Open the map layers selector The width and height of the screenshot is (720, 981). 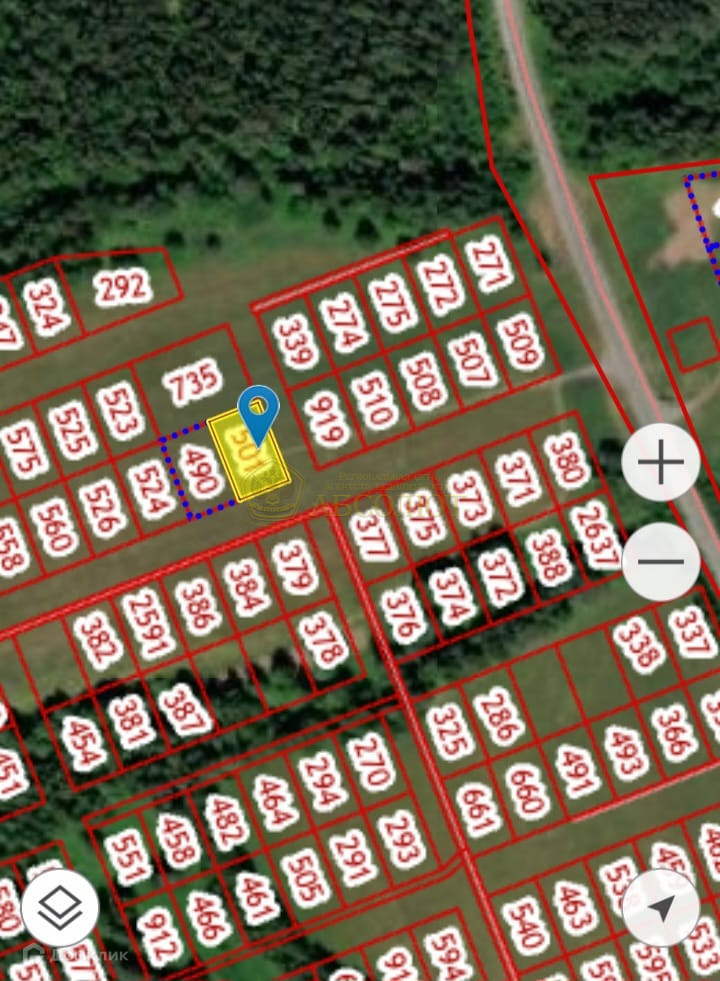(x=60, y=908)
